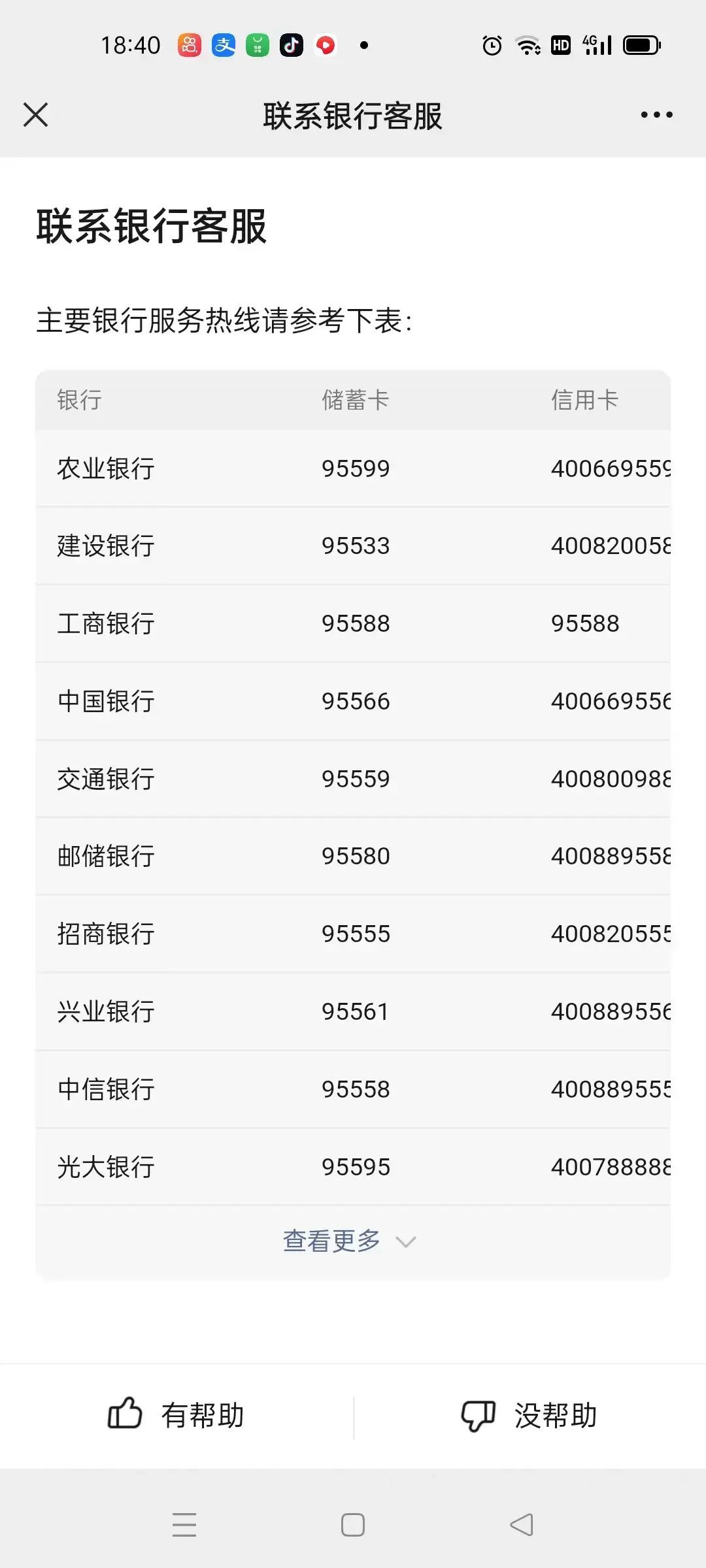Close the 联系银行客服 page with the X
Screen dimensions: 706x1568
tap(37, 114)
